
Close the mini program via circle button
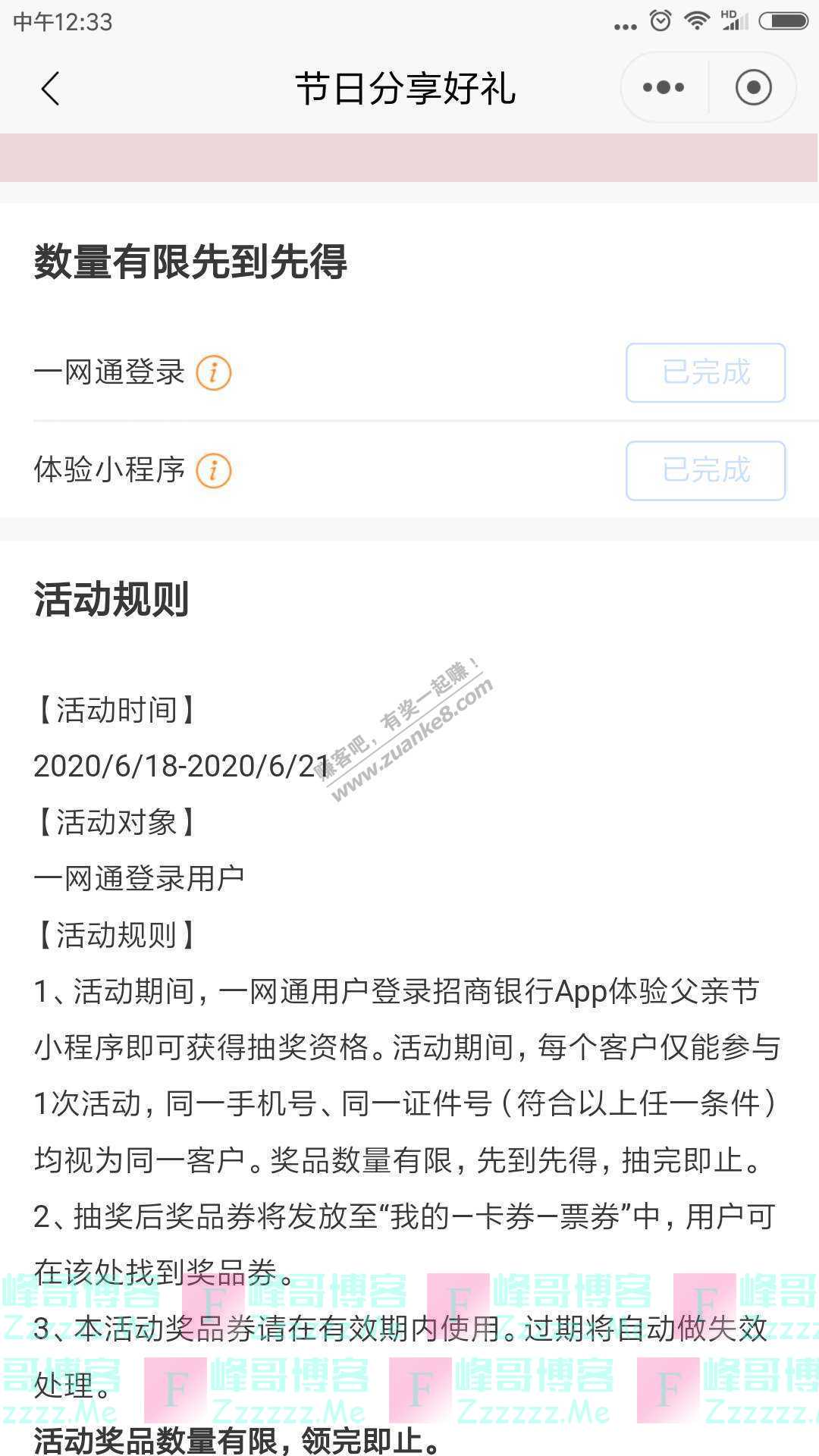pyautogui.click(x=753, y=88)
